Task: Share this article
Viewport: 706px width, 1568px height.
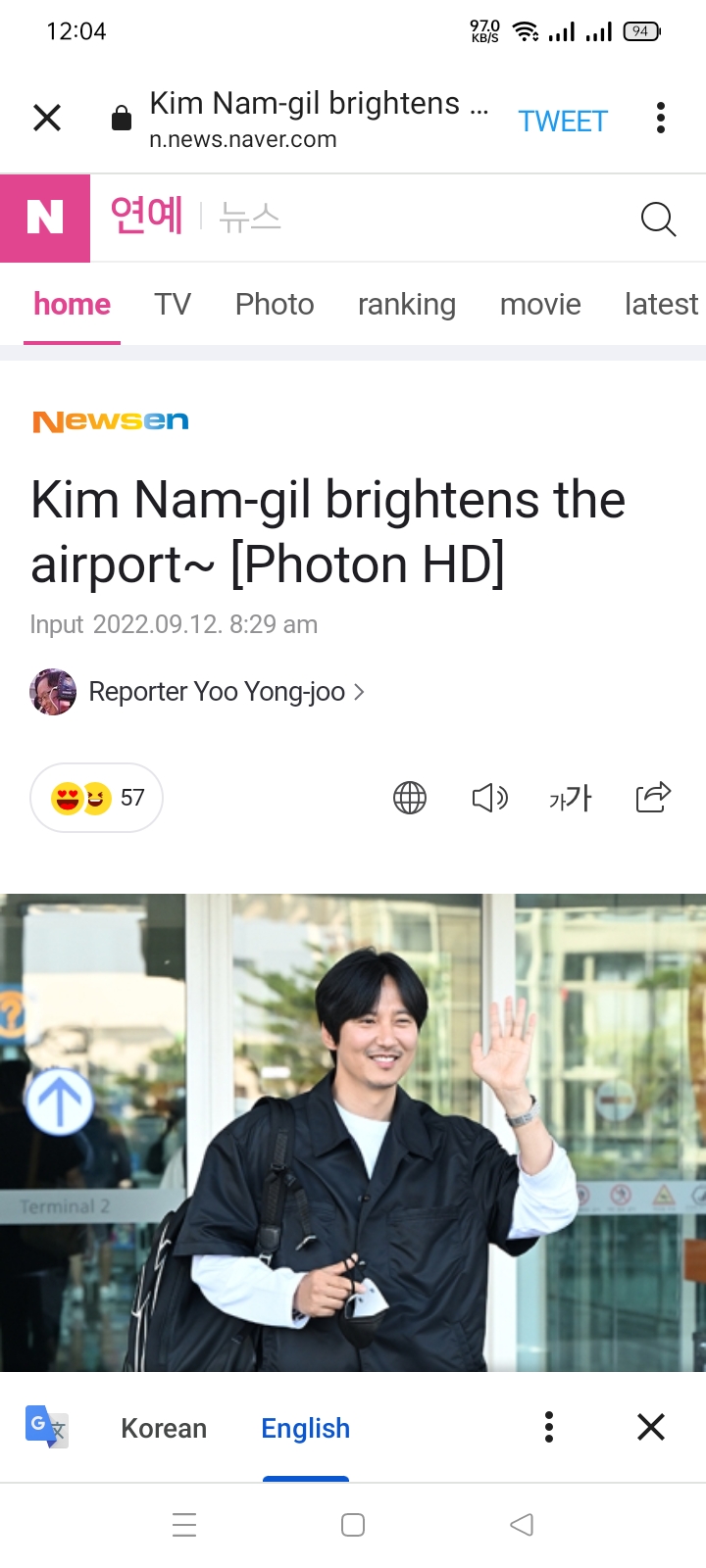Action: (653, 798)
